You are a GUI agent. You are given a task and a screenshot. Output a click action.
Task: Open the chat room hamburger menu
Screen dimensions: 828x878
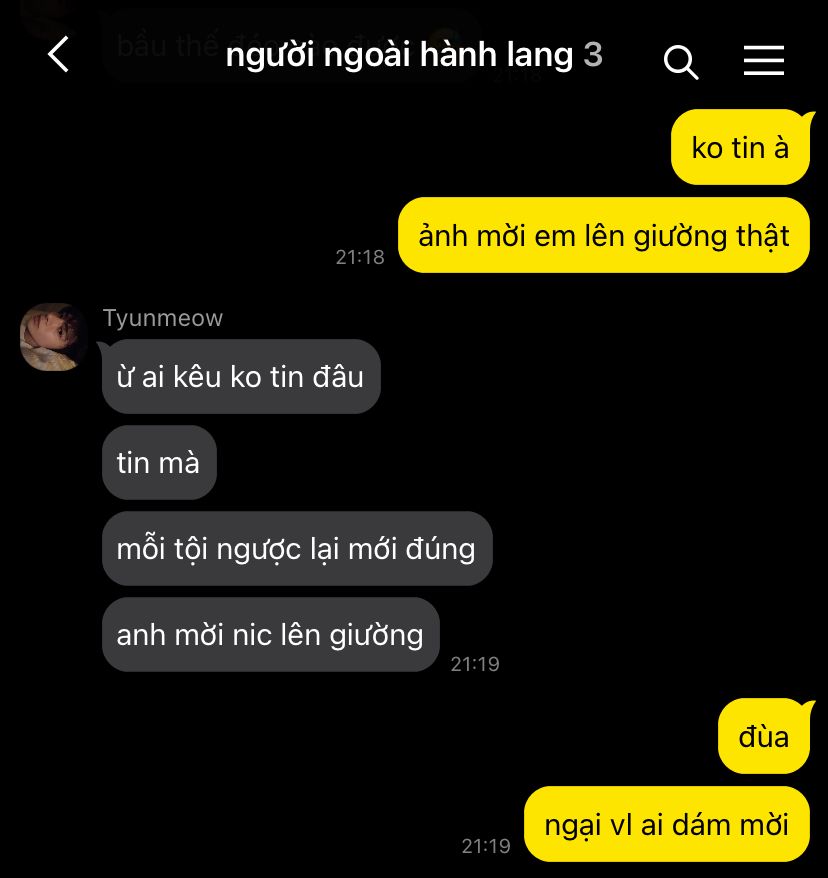click(x=764, y=60)
